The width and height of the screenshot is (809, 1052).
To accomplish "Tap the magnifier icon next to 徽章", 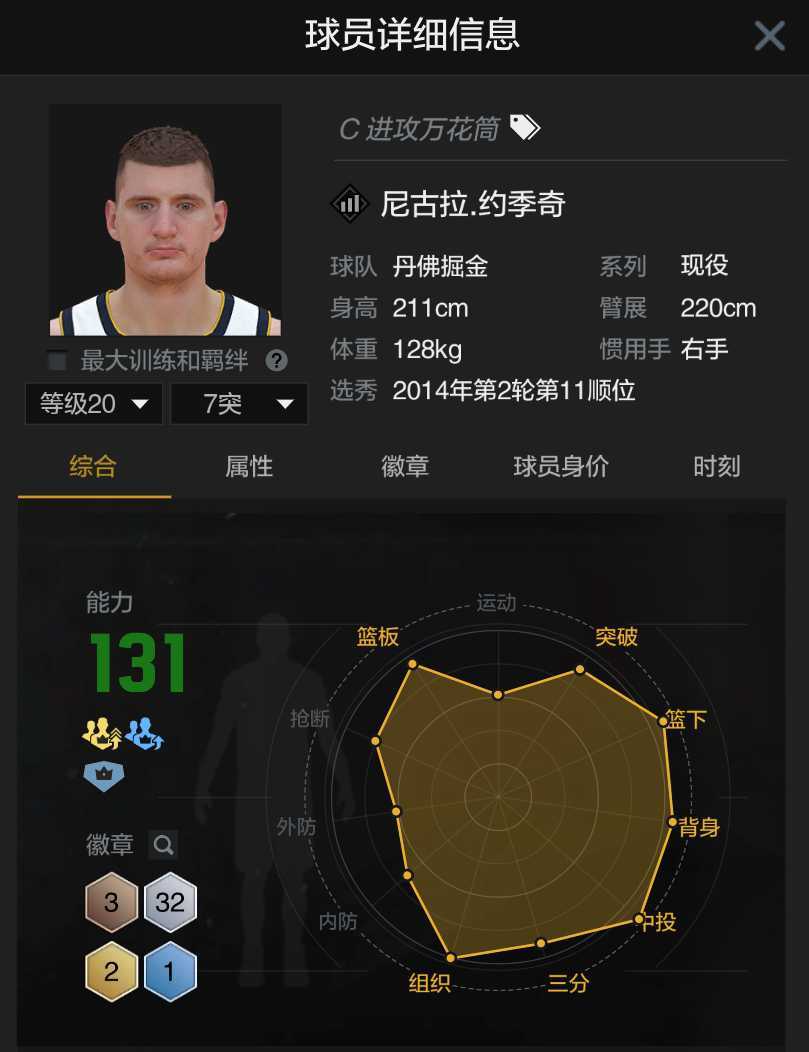I will click(164, 845).
